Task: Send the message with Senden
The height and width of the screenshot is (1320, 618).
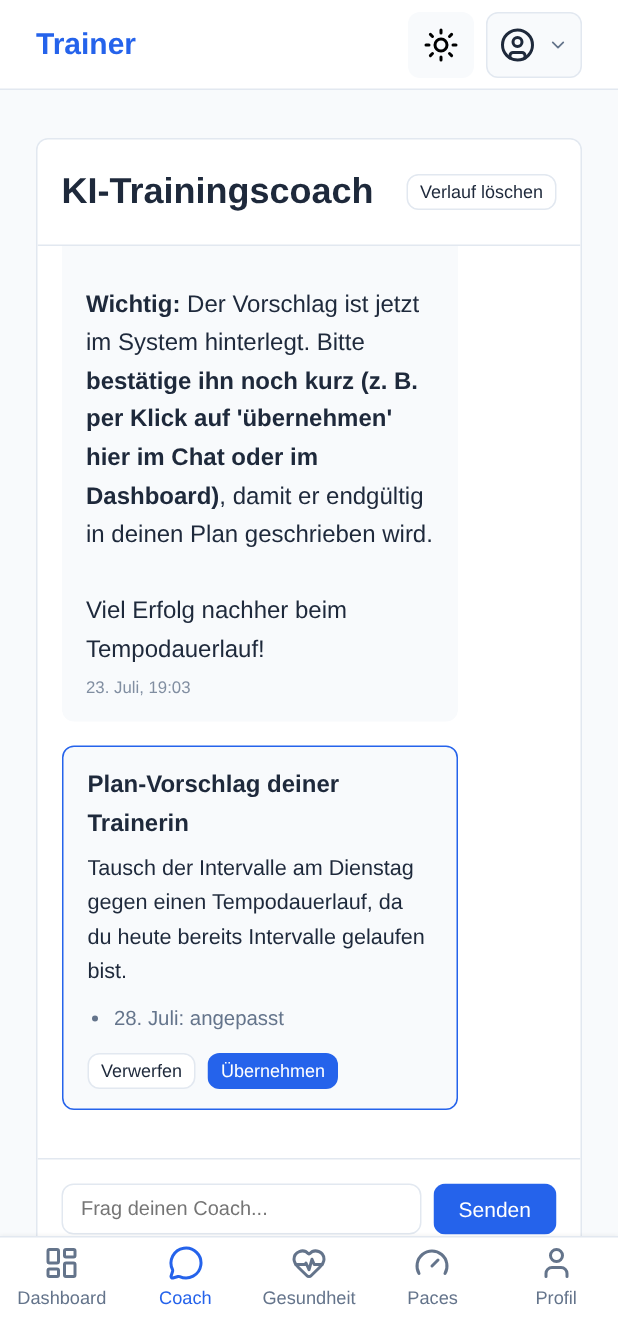Action: [x=495, y=1209]
